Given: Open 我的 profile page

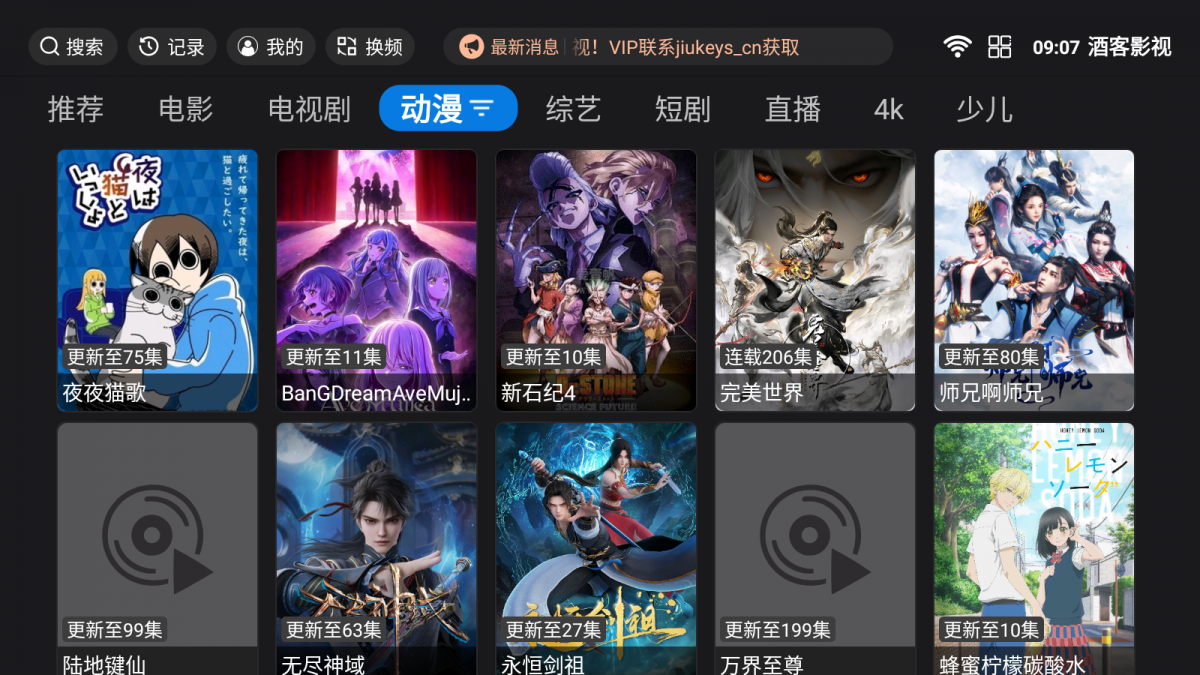Looking at the screenshot, I should point(270,47).
